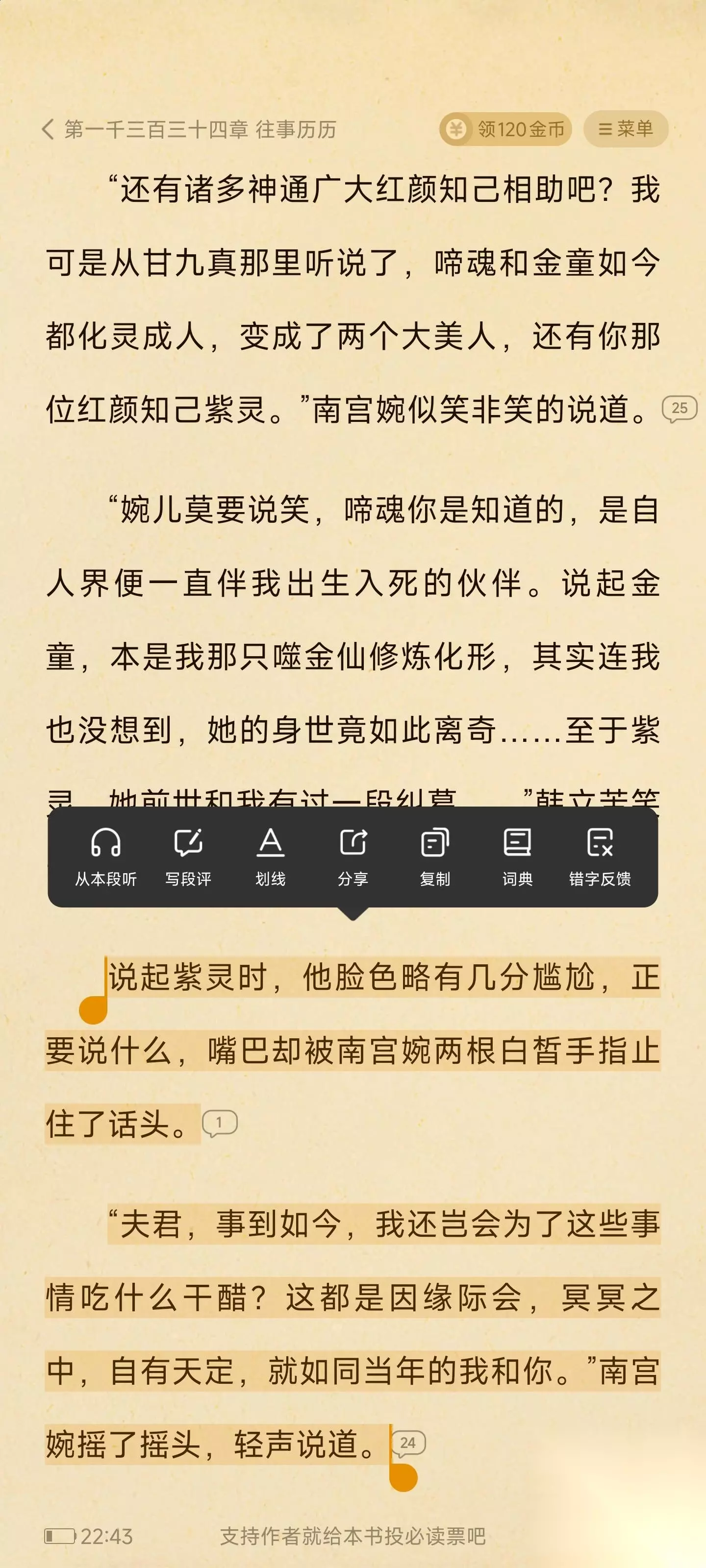Vote via 支持作者就给本书投必读票吧

click(x=353, y=1536)
